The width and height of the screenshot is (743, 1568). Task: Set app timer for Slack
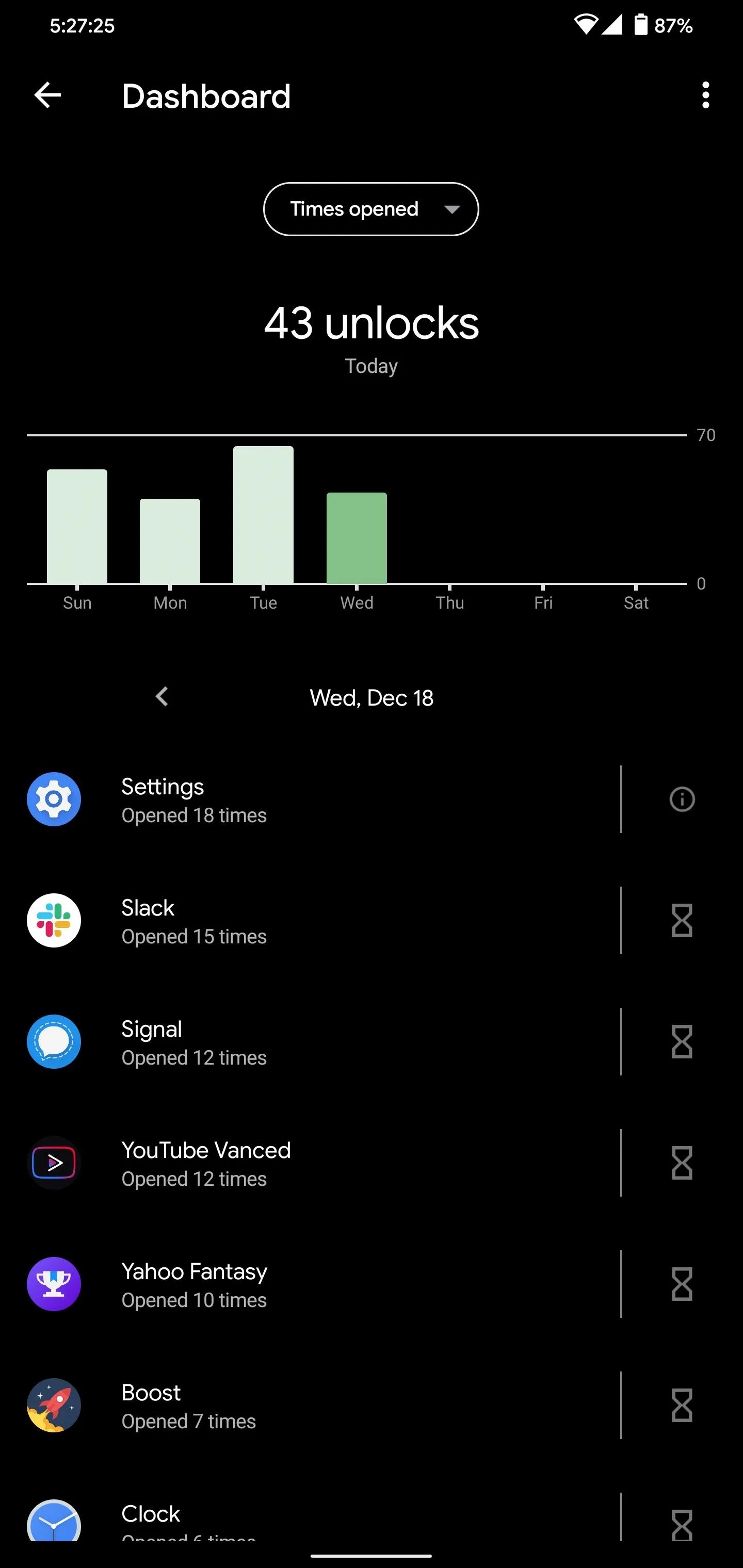click(x=682, y=920)
